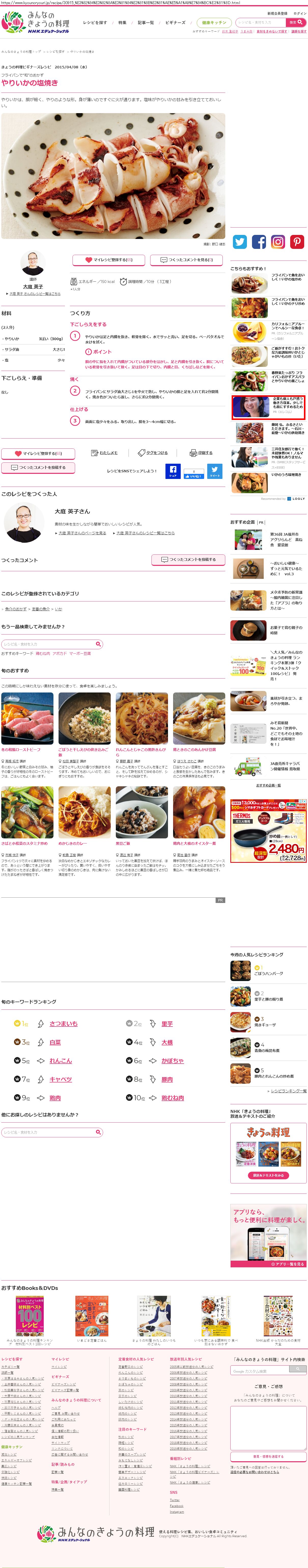Open the Twitter icon in sidebar
308x1568 pixels.
pyautogui.click(x=240, y=242)
